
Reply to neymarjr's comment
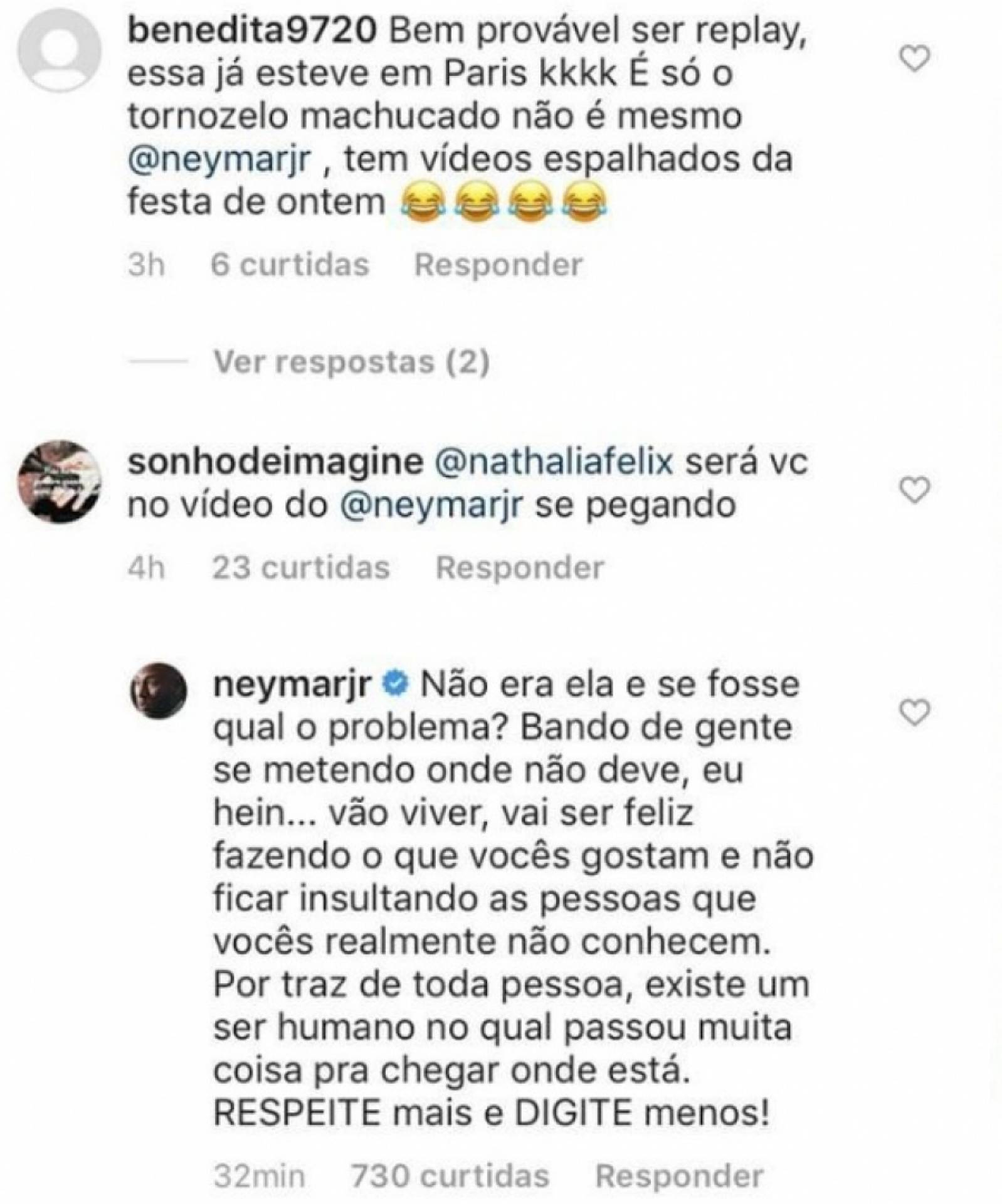[x=679, y=1176]
